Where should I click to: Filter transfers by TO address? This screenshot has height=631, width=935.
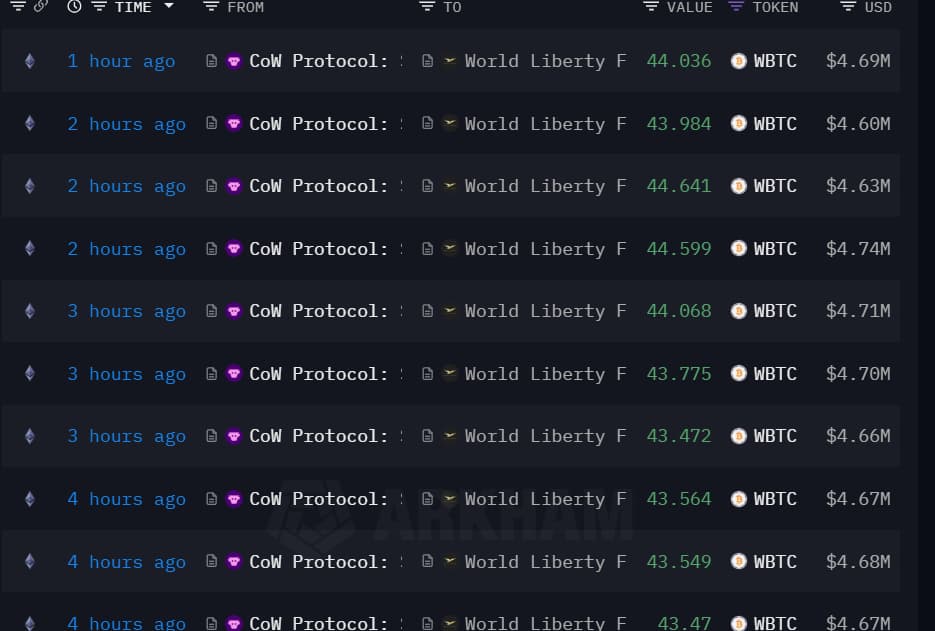click(427, 7)
